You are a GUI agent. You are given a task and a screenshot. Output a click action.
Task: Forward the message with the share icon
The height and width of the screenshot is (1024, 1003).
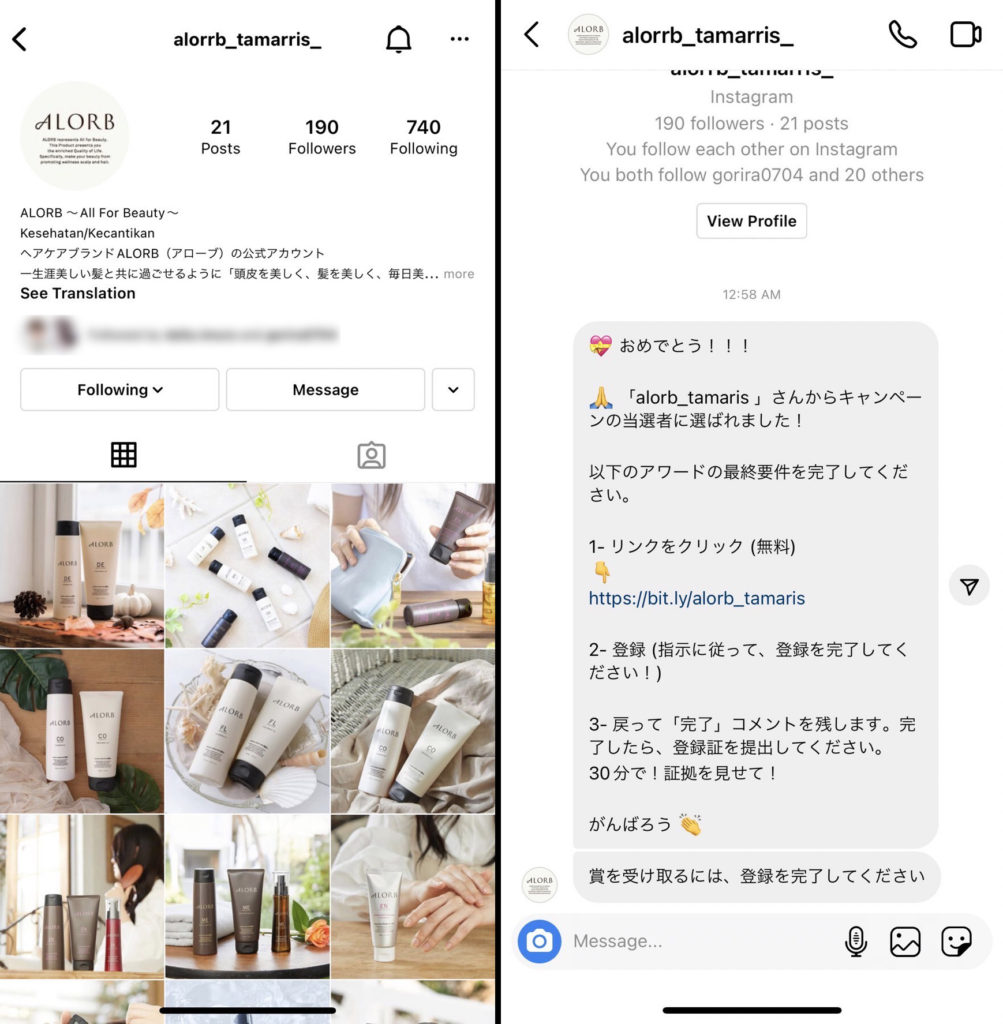click(x=968, y=586)
